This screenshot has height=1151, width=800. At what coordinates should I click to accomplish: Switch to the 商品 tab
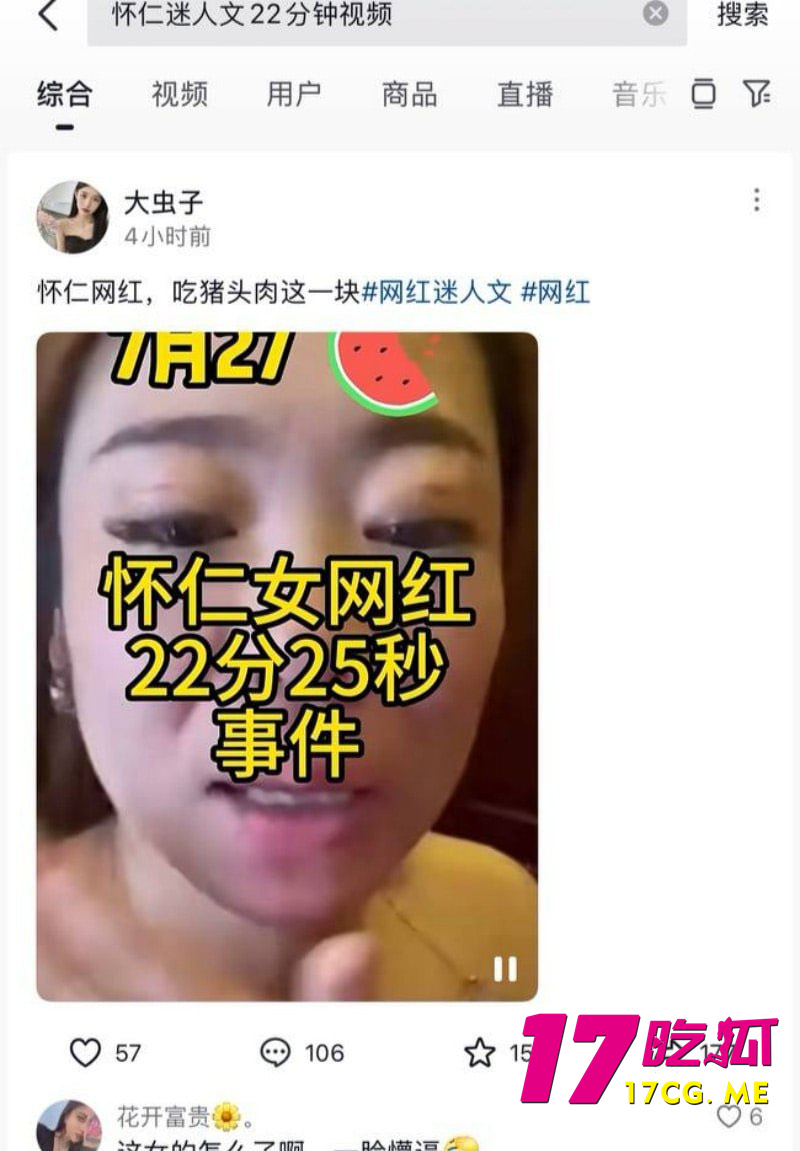[409, 94]
